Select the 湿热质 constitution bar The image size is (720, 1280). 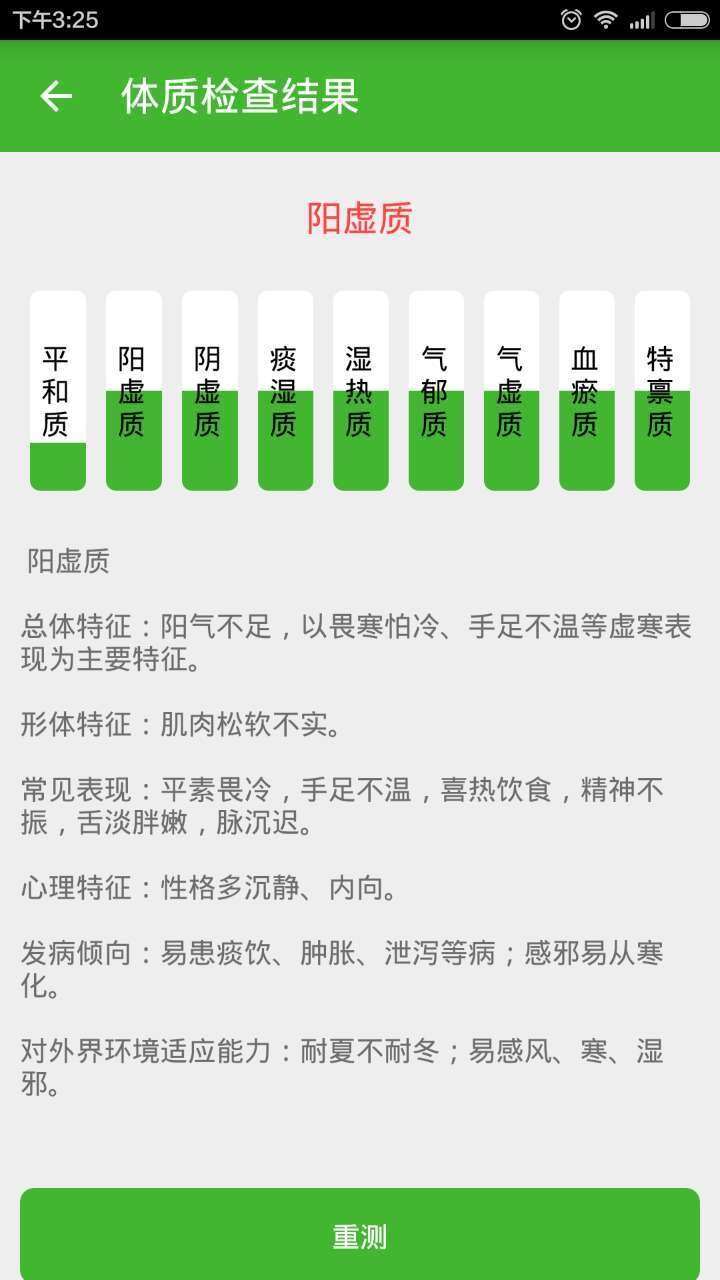(x=360, y=390)
